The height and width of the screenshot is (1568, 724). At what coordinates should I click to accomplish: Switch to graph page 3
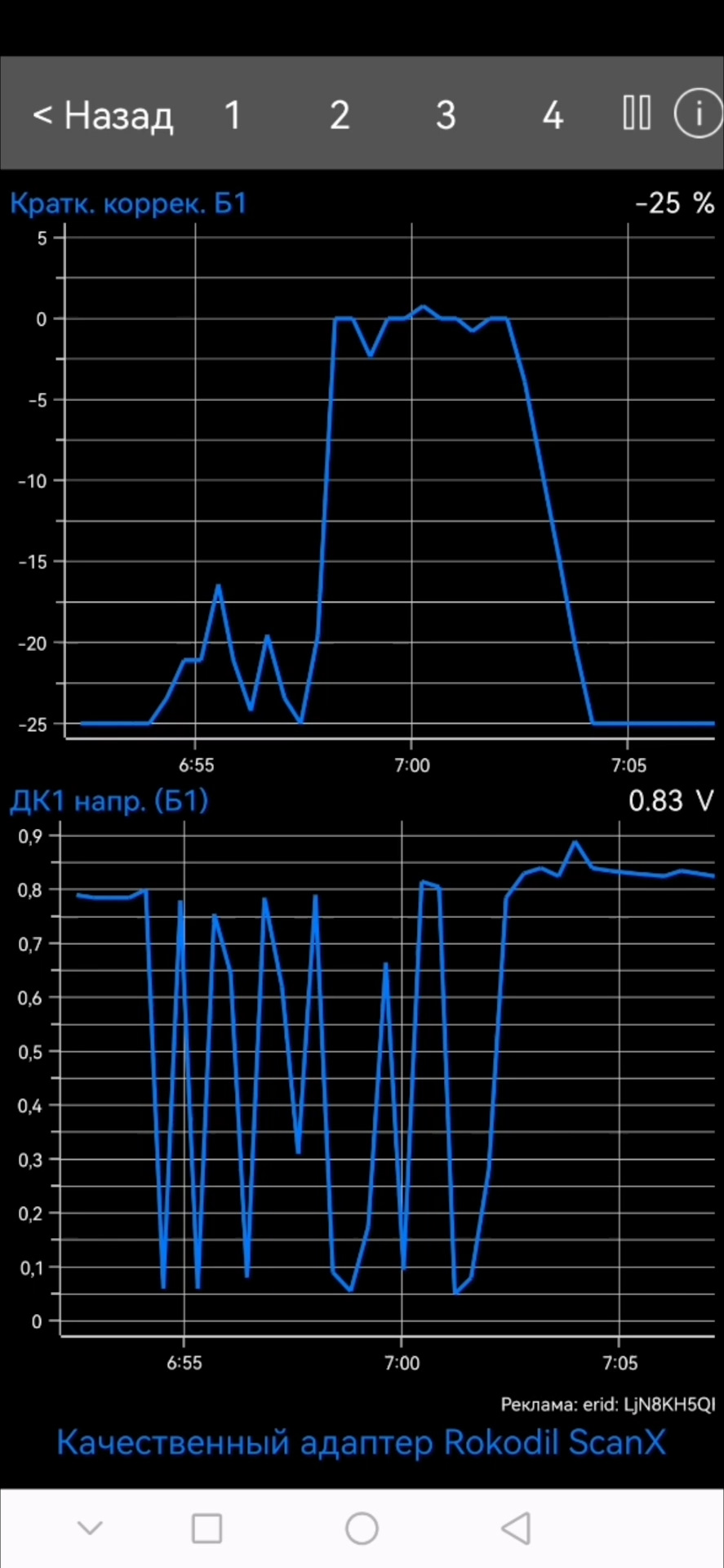tap(446, 115)
